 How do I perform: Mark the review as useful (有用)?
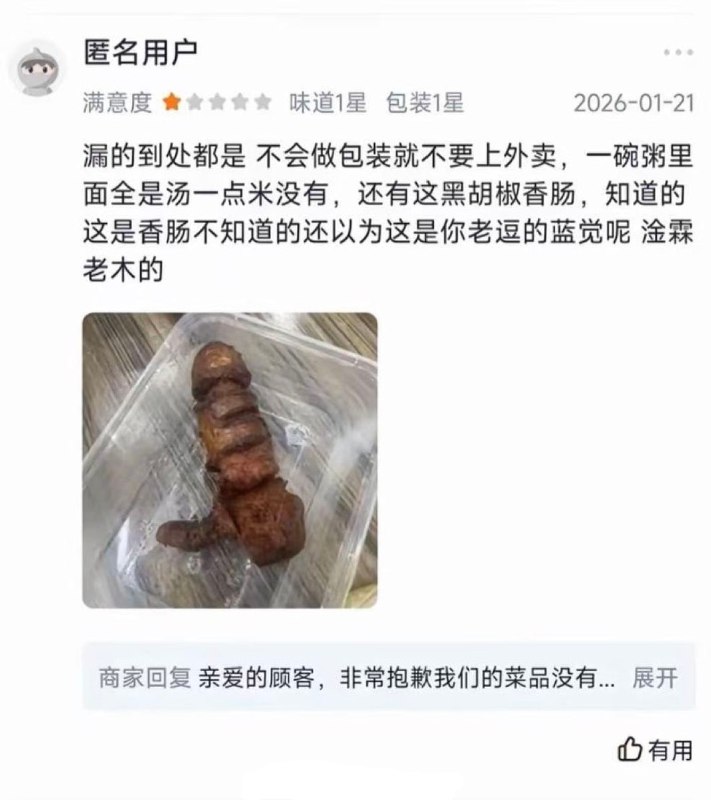coord(655,749)
